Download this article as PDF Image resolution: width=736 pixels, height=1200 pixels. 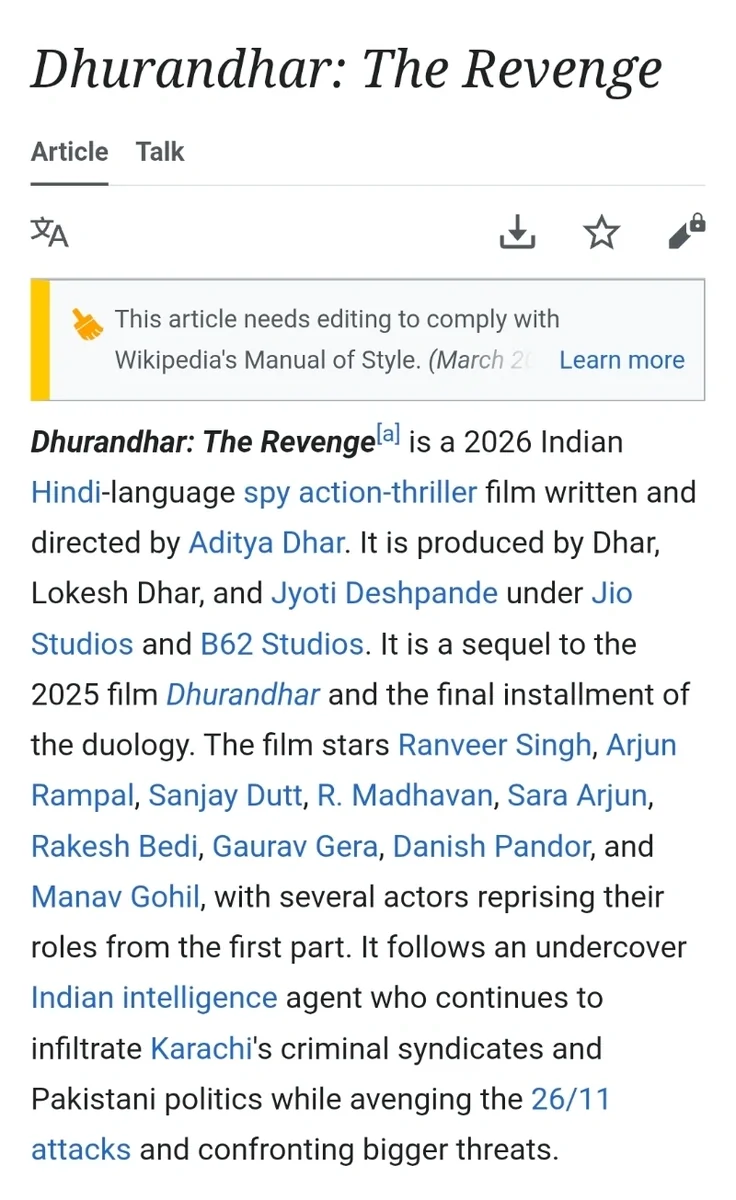517,233
